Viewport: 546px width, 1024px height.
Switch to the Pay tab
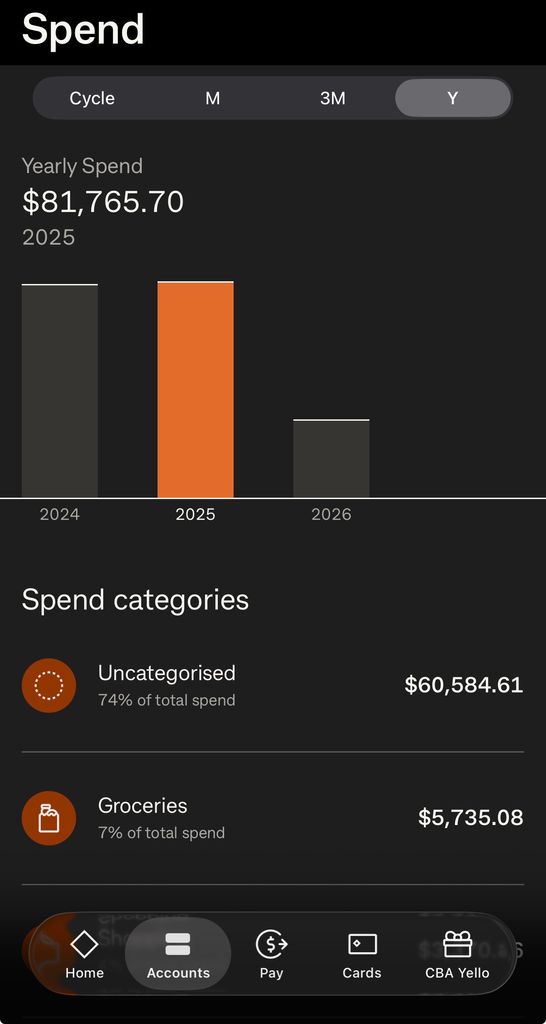click(271, 954)
